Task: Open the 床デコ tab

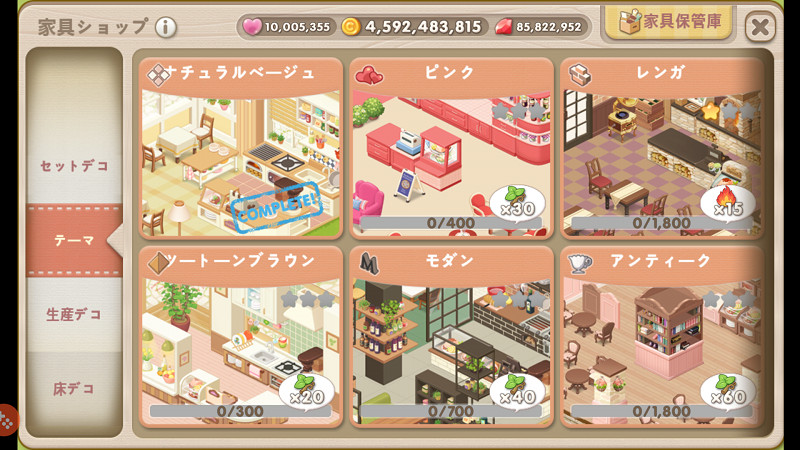Action: click(74, 388)
